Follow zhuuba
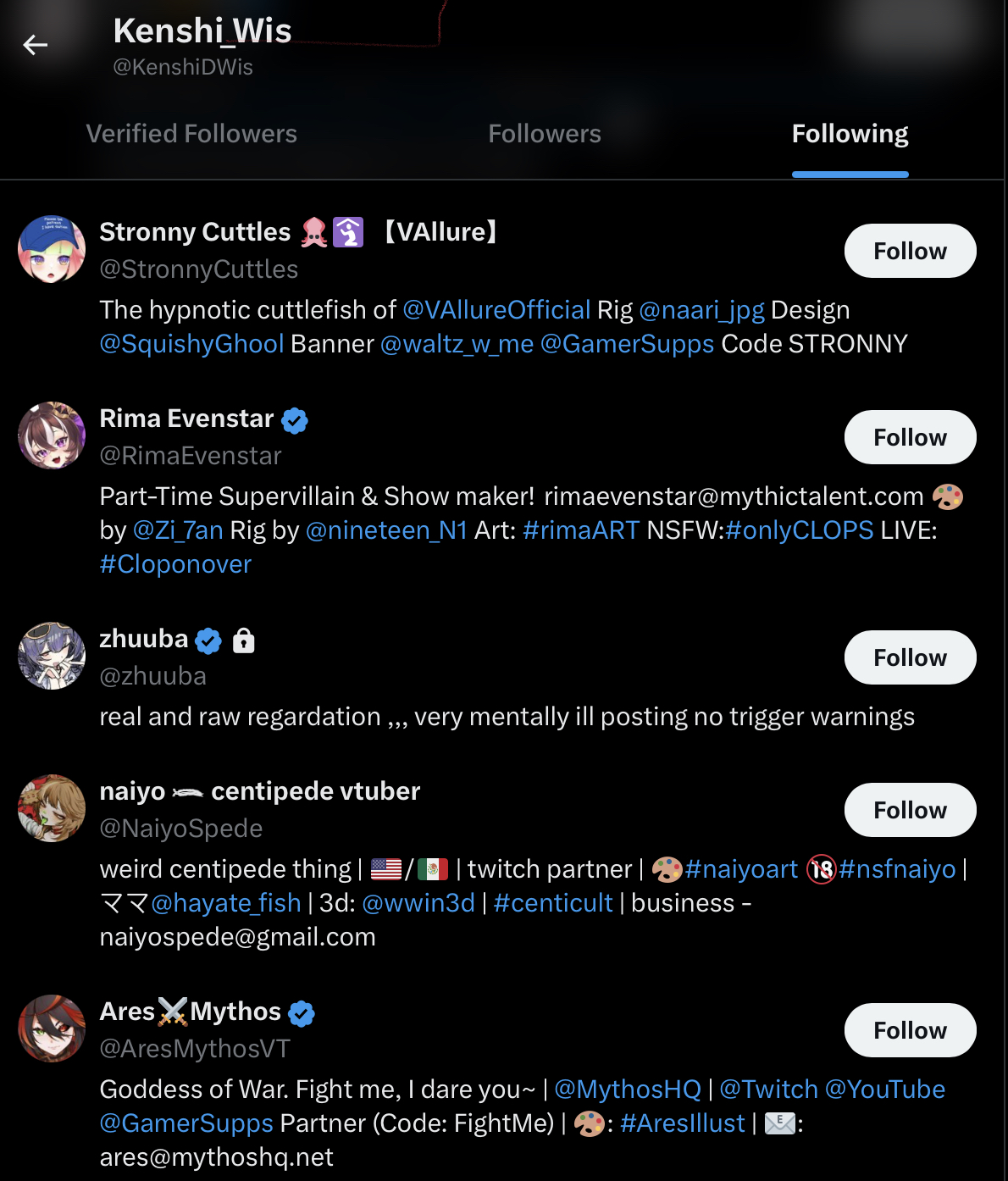The image size is (1008, 1181). pos(910,657)
